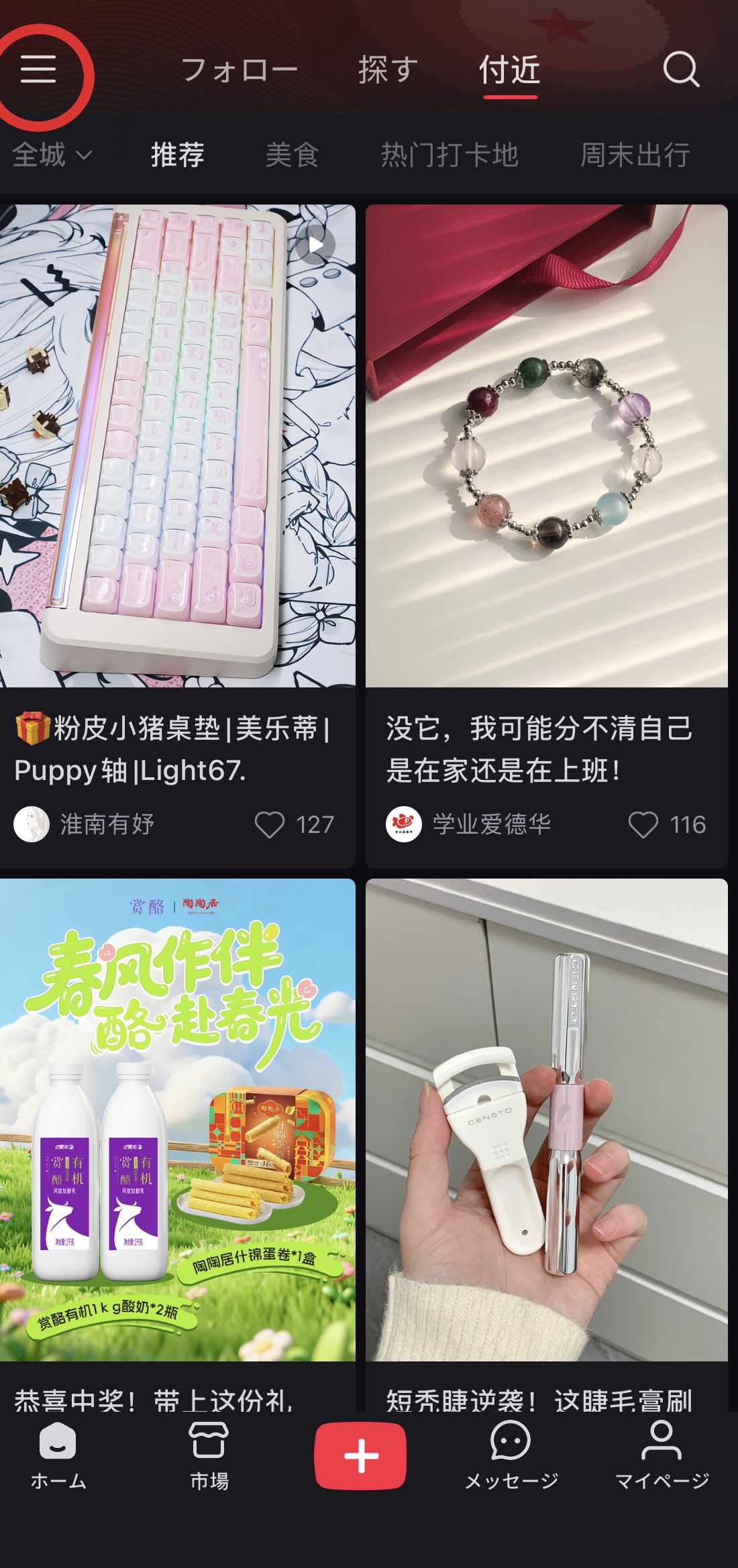The height and width of the screenshot is (1568, 738).
Task: Like the post by 学业爱德华
Action: pyautogui.click(x=643, y=824)
